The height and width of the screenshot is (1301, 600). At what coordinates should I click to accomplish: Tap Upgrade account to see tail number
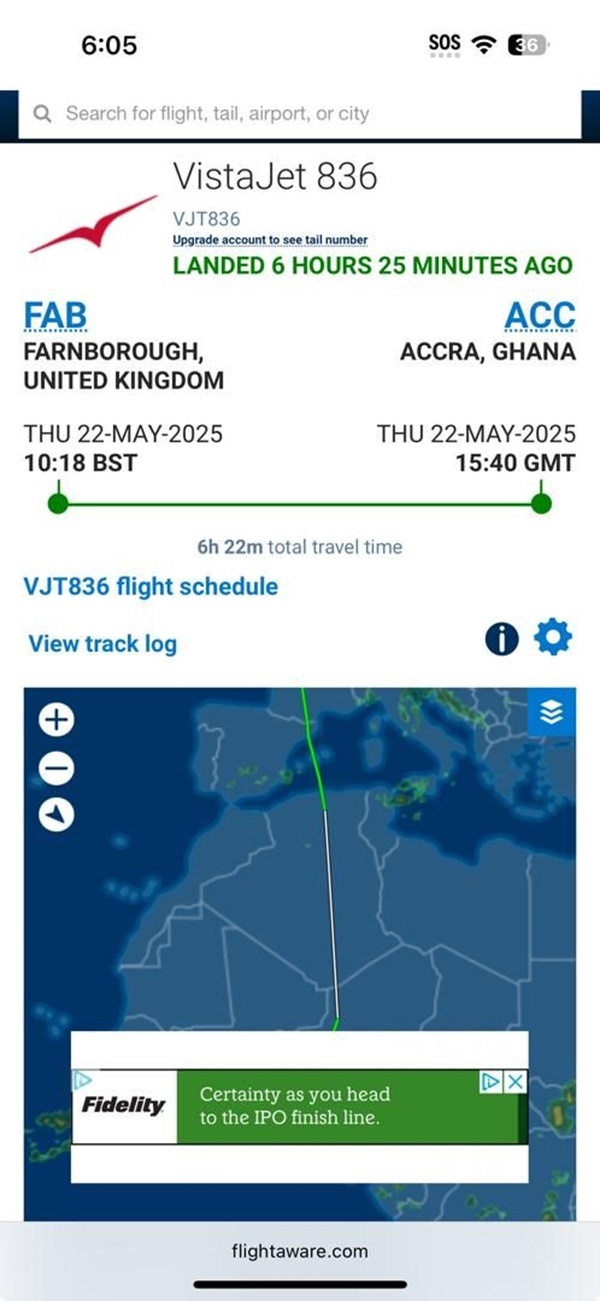click(270, 240)
